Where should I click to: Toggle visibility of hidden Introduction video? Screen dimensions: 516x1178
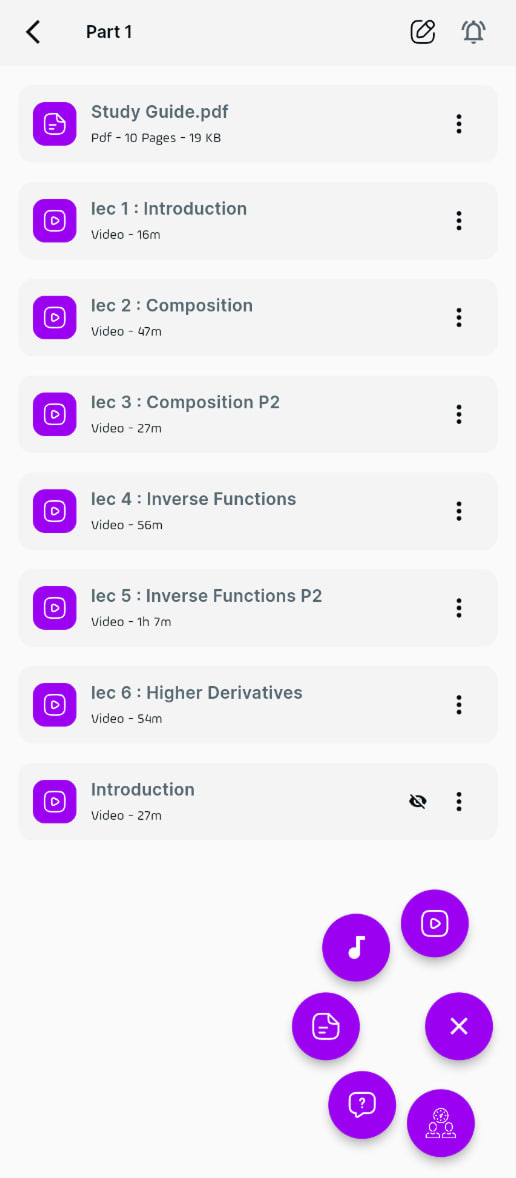(418, 802)
